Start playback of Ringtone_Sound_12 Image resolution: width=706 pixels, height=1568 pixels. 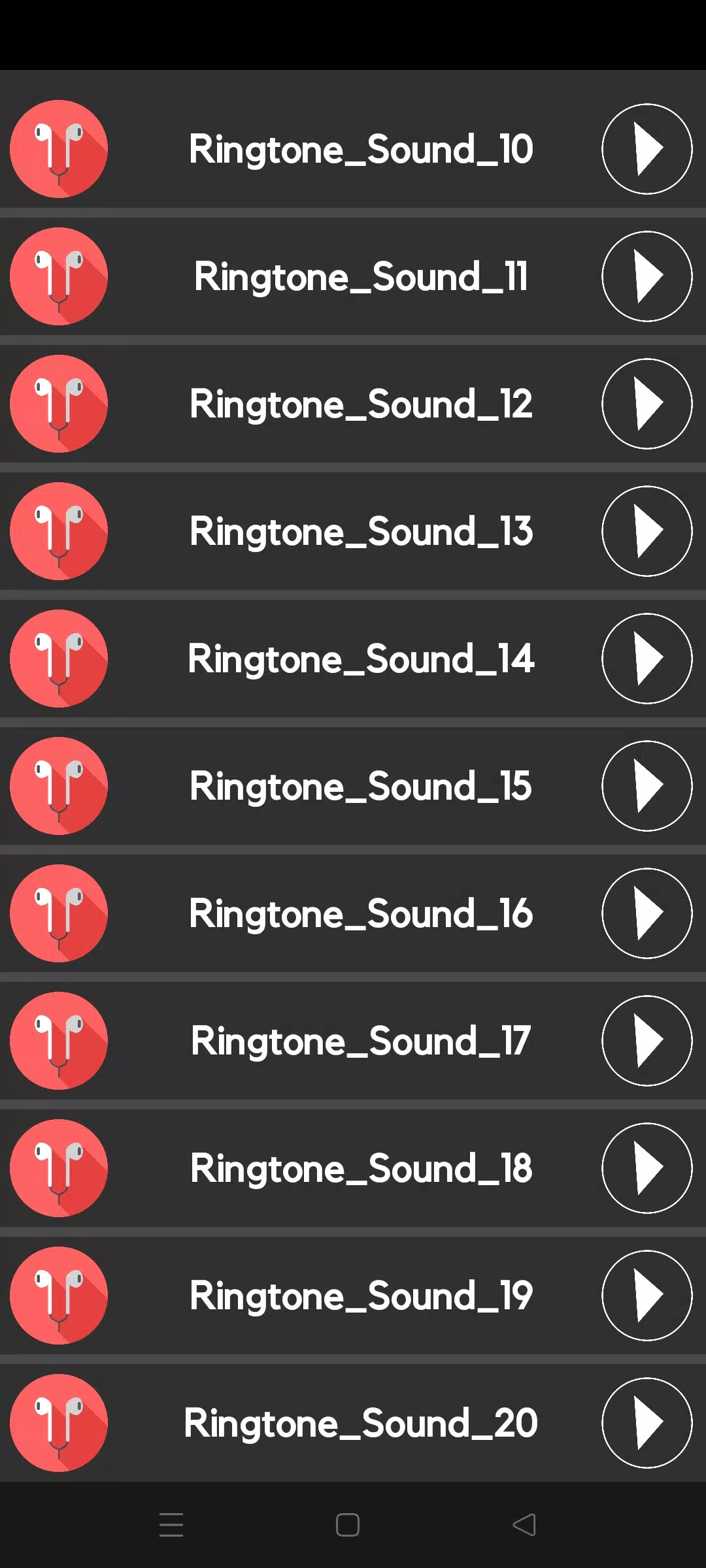click(647, 404)
